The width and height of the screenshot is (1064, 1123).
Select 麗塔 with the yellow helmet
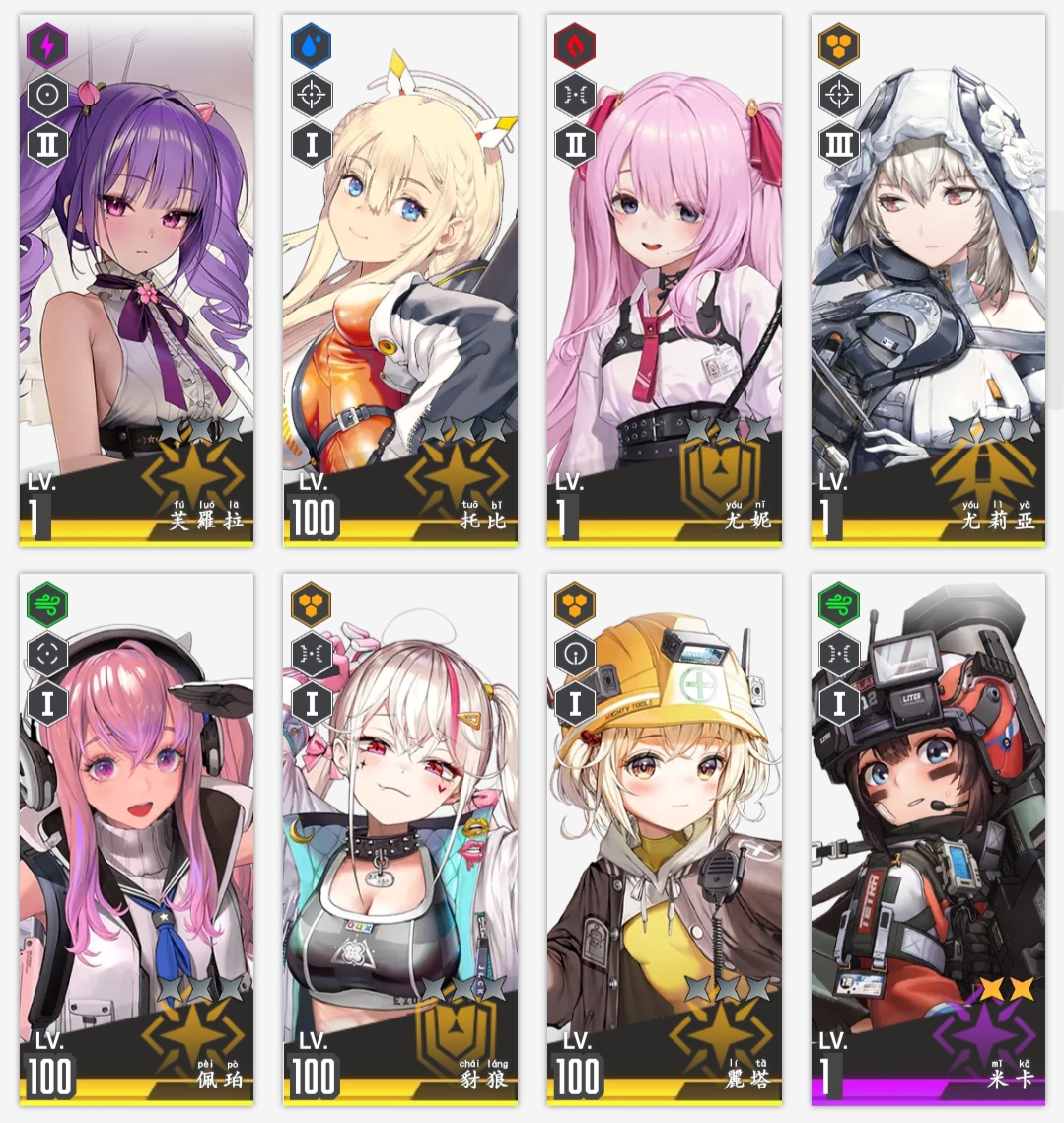[x=665, y=840]
